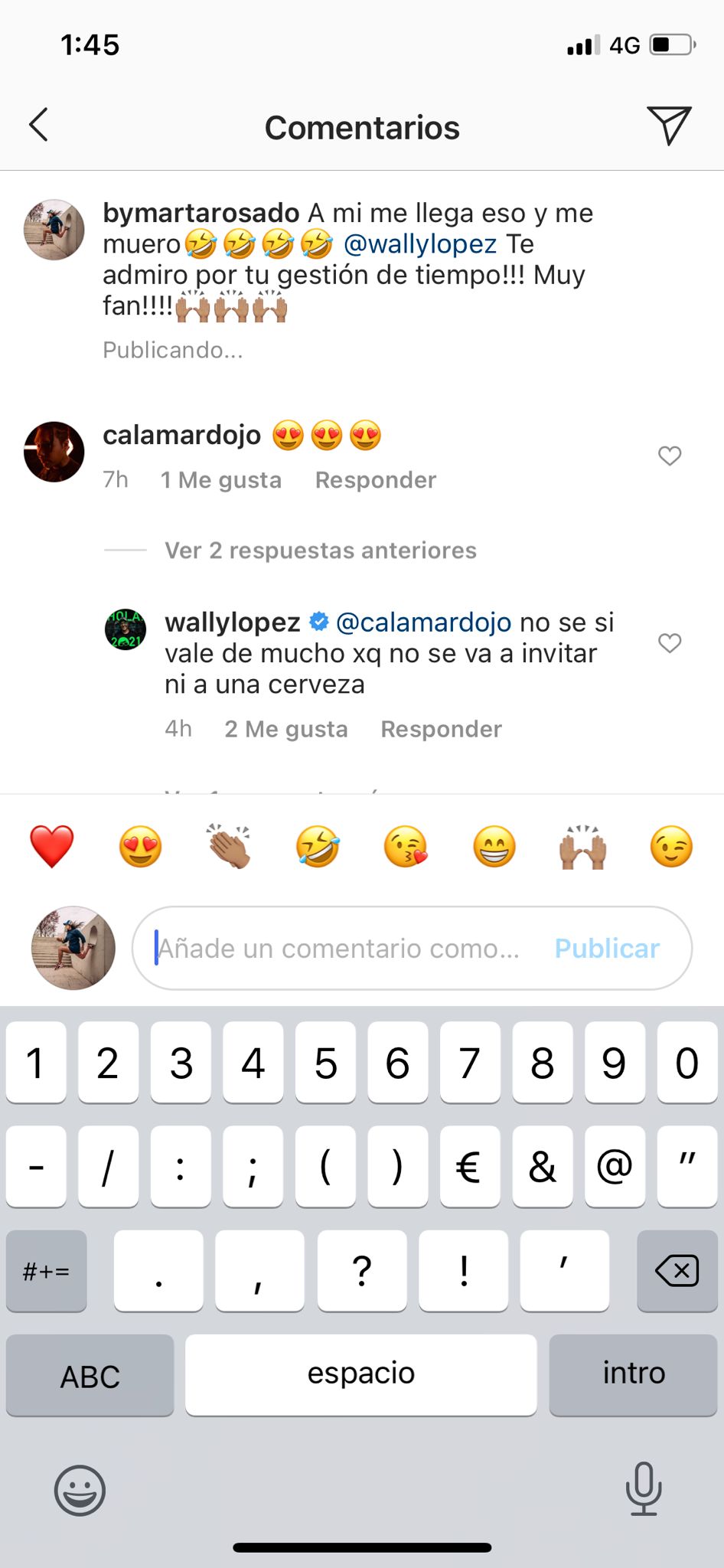Tap the keyboard backspace key
The height and width of the screenshot is (1568, 724).
tap(677, 1271)
